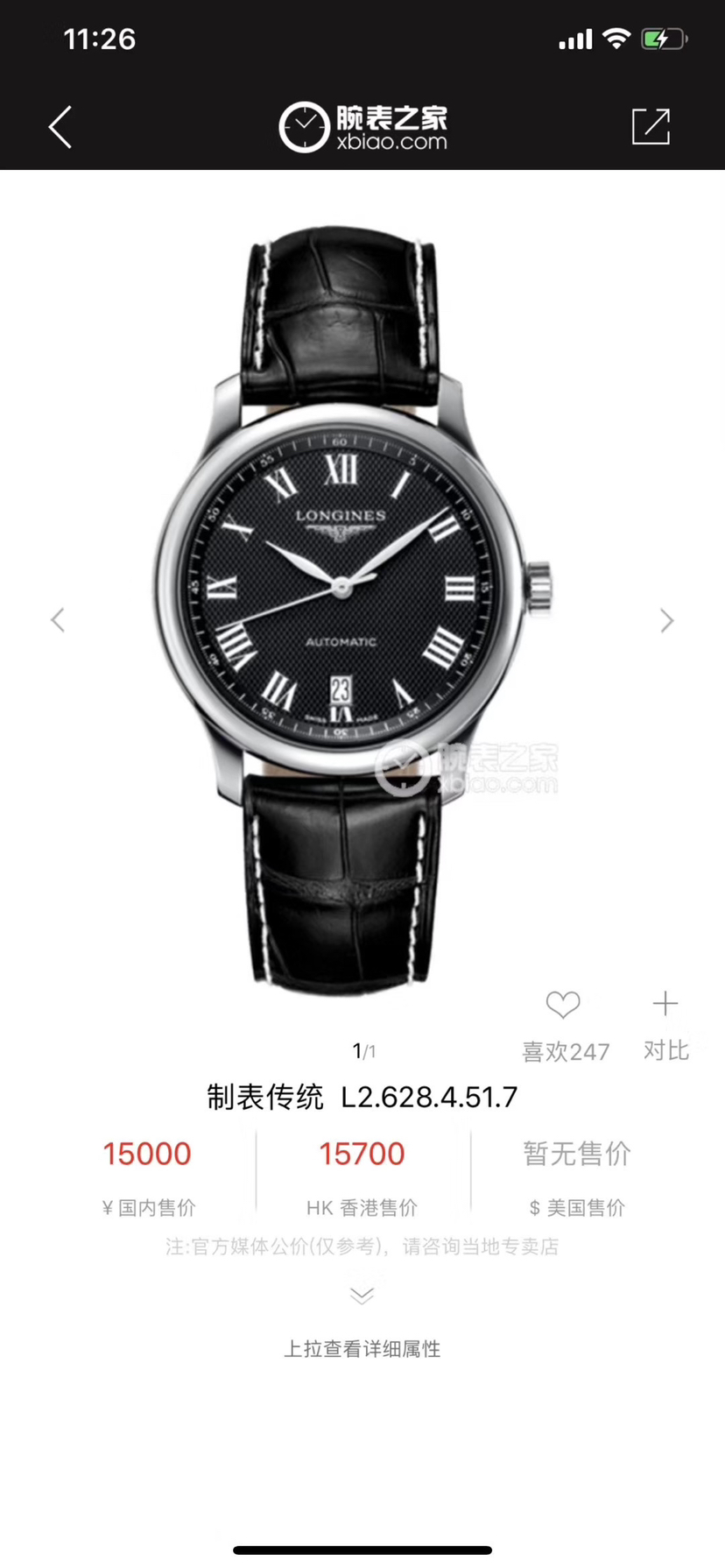Like this Longines watch
Viewport: 725px width, 1568px height.
coord(563,1006)
